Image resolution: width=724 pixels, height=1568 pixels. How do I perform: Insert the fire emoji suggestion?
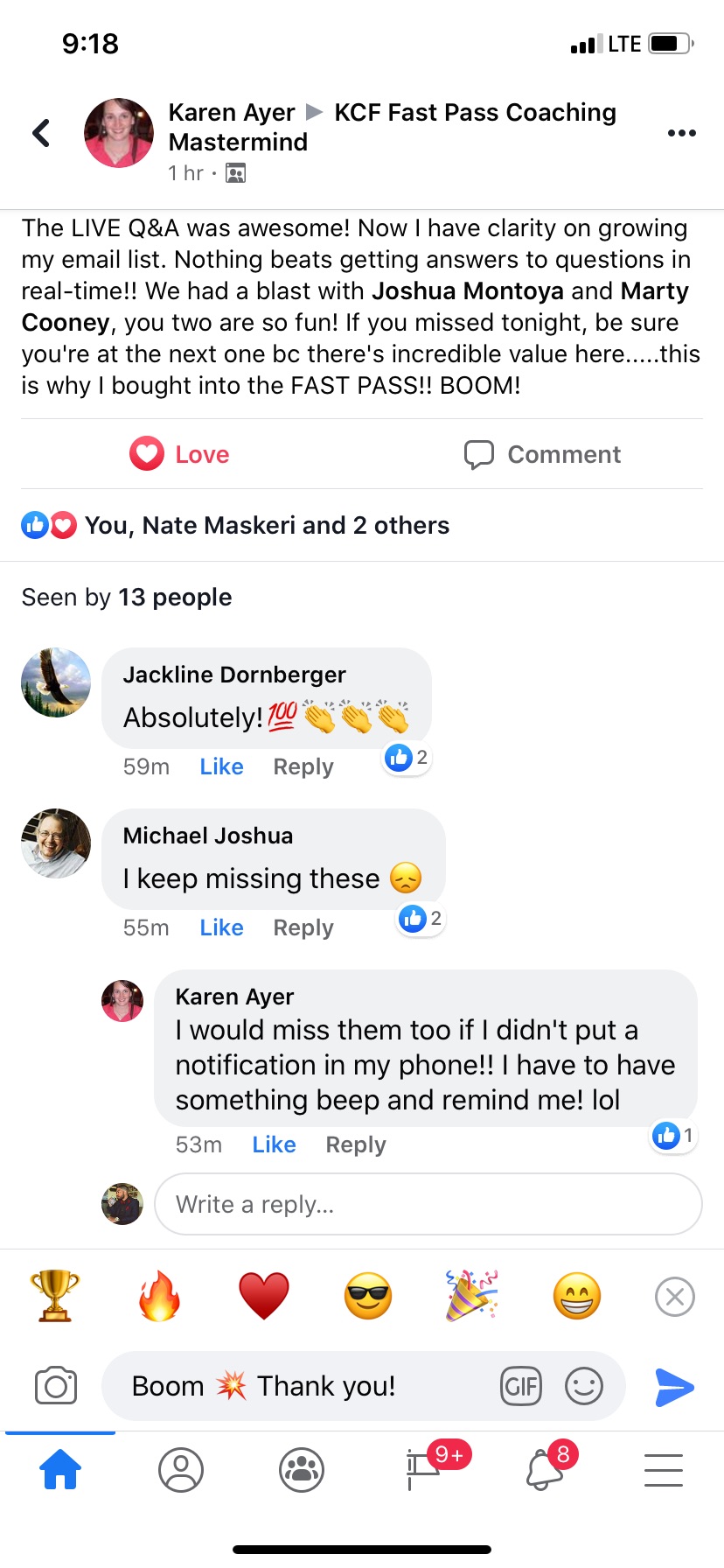tap(159, 1296)
